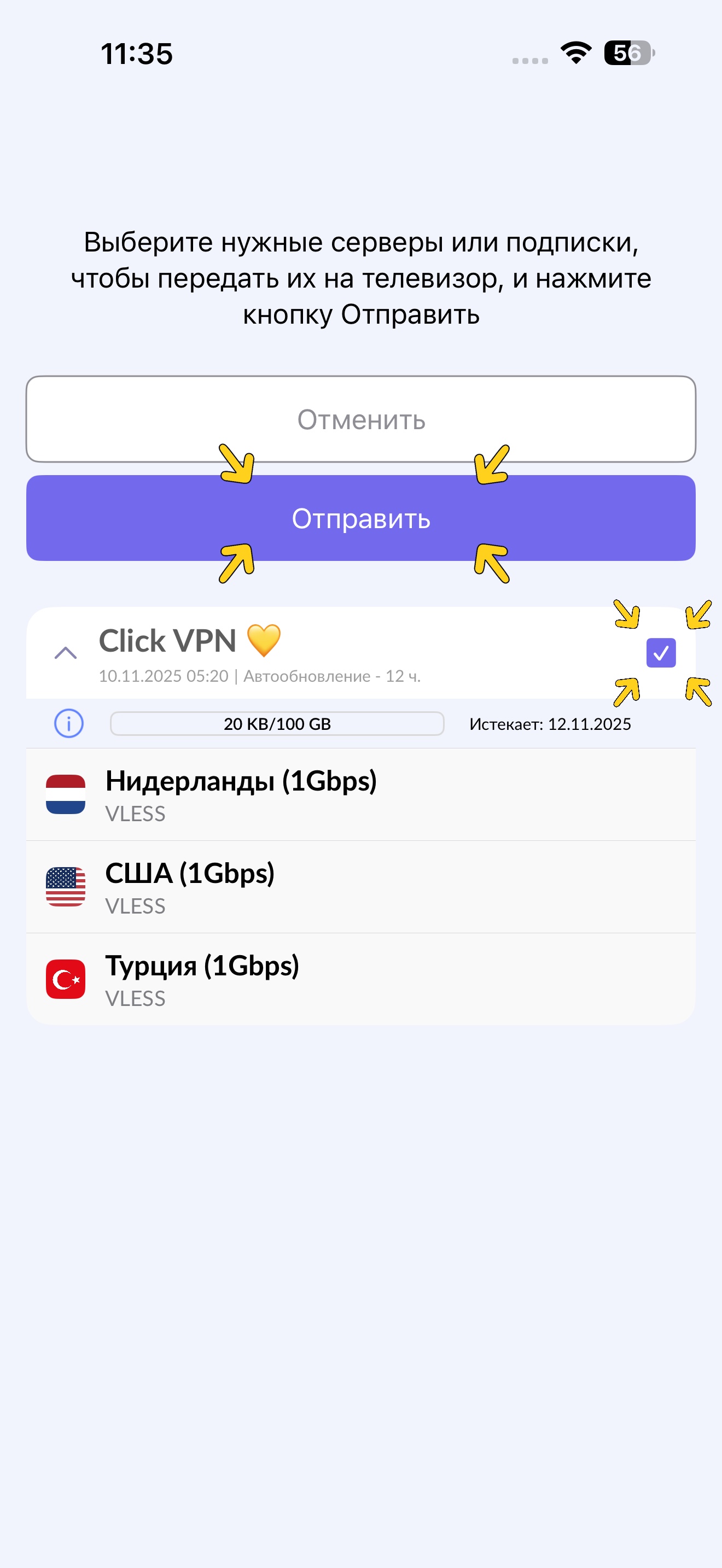Tap the battery indicator showing 56
Viewport: 722px width, 1568px height.
(627, 54)
